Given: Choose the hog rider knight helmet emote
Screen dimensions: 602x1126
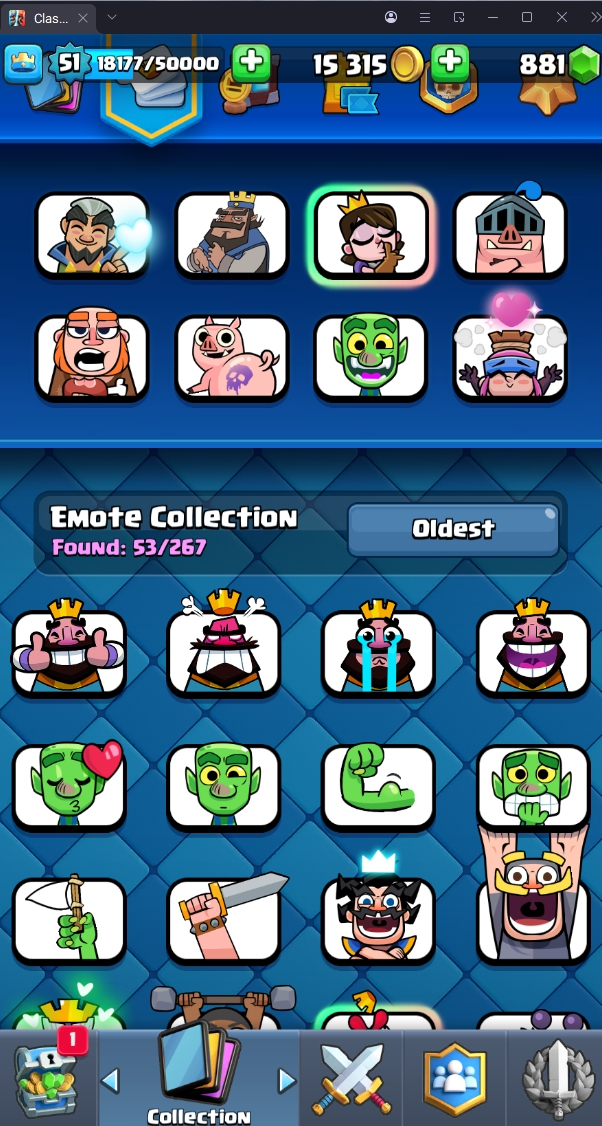Looking at the screenshot, I should [510, 234].
